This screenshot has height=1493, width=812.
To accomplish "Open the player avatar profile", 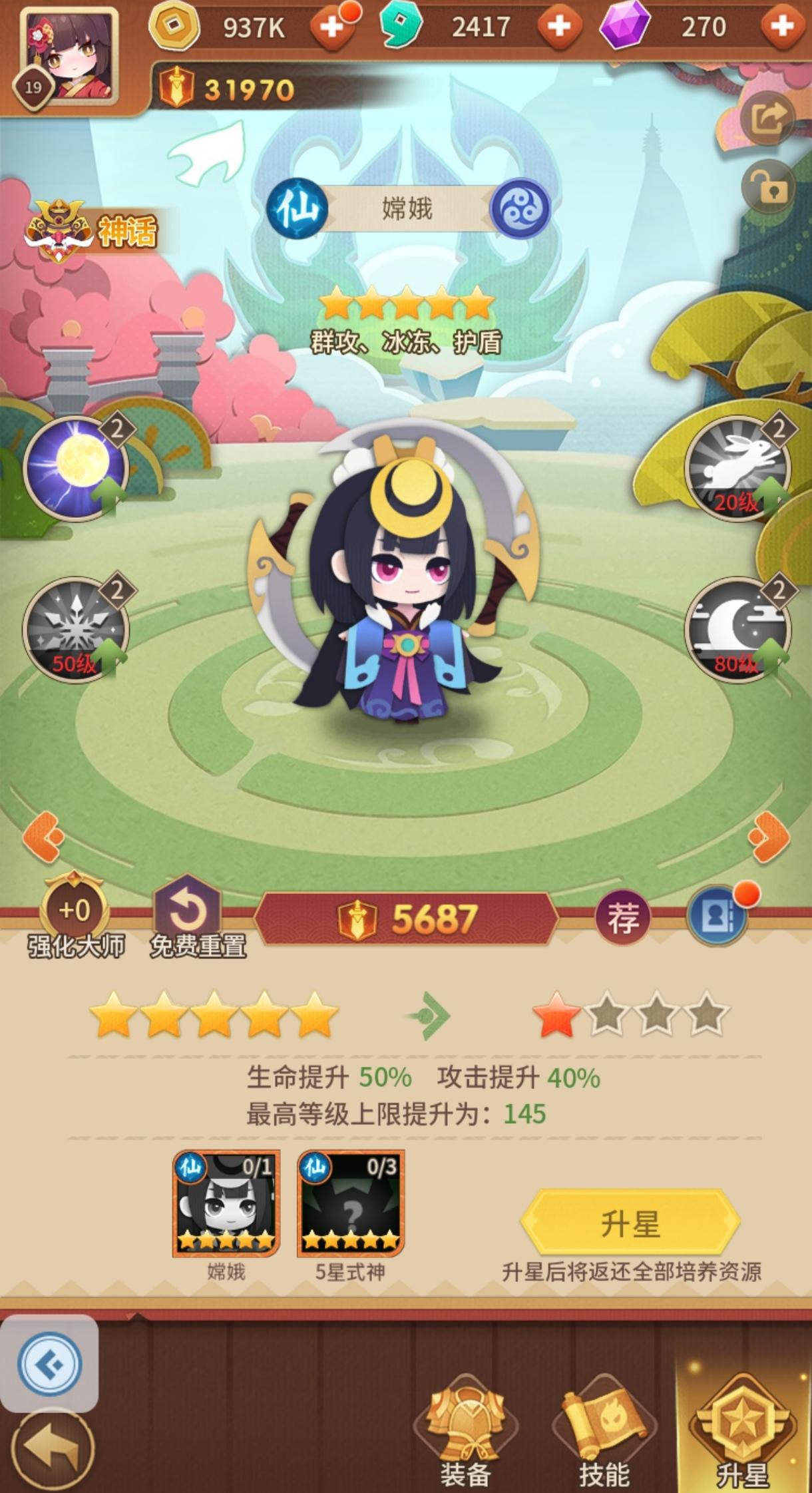I will tap(69, 55).
